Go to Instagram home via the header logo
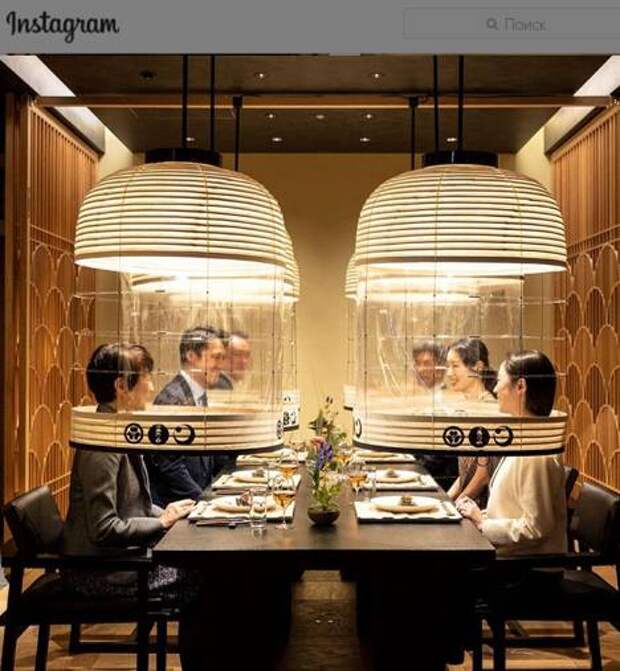This screenshot has height=671, width=620. pyautogui.click(x=62, y=25)
